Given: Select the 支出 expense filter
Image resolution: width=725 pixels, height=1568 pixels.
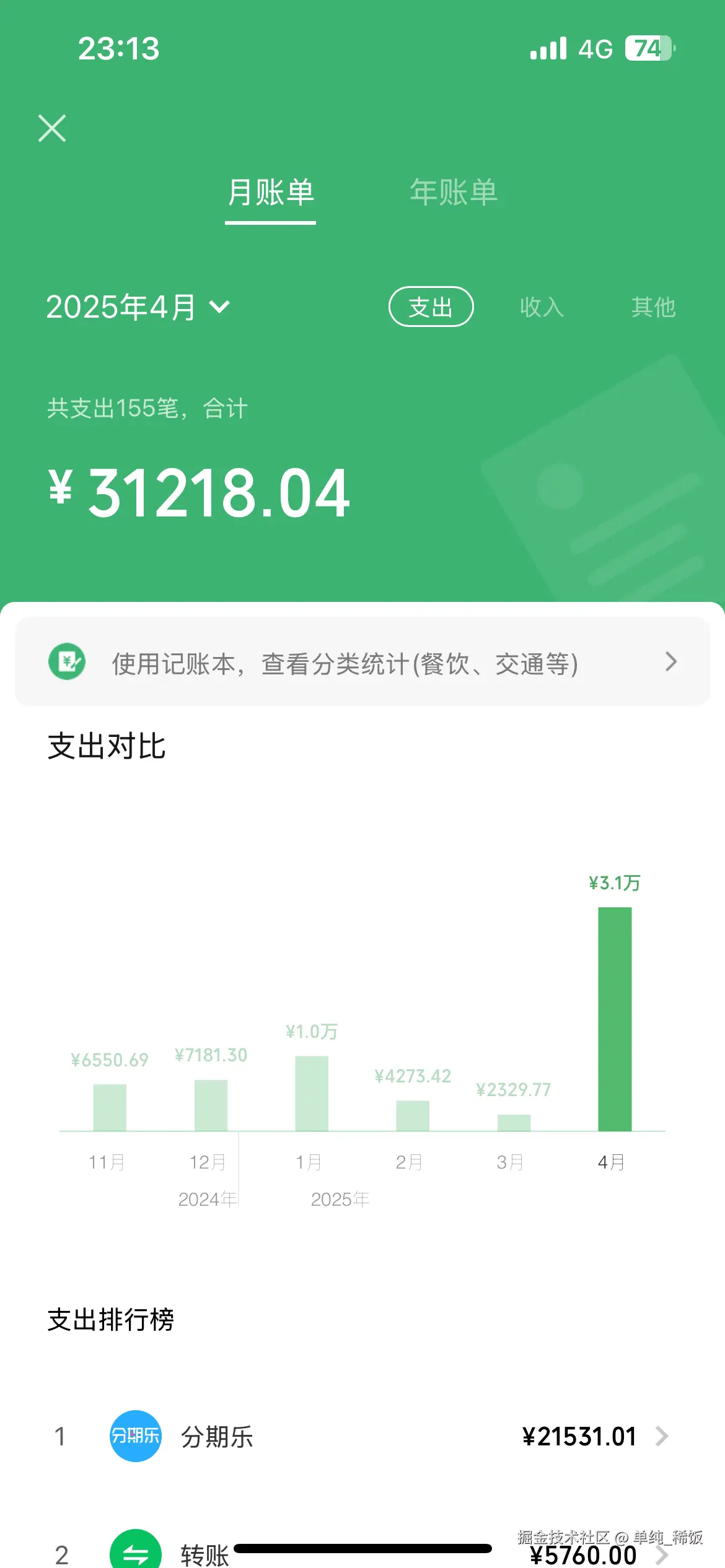Looking at the screenshot, I should (x=431, y=307).
